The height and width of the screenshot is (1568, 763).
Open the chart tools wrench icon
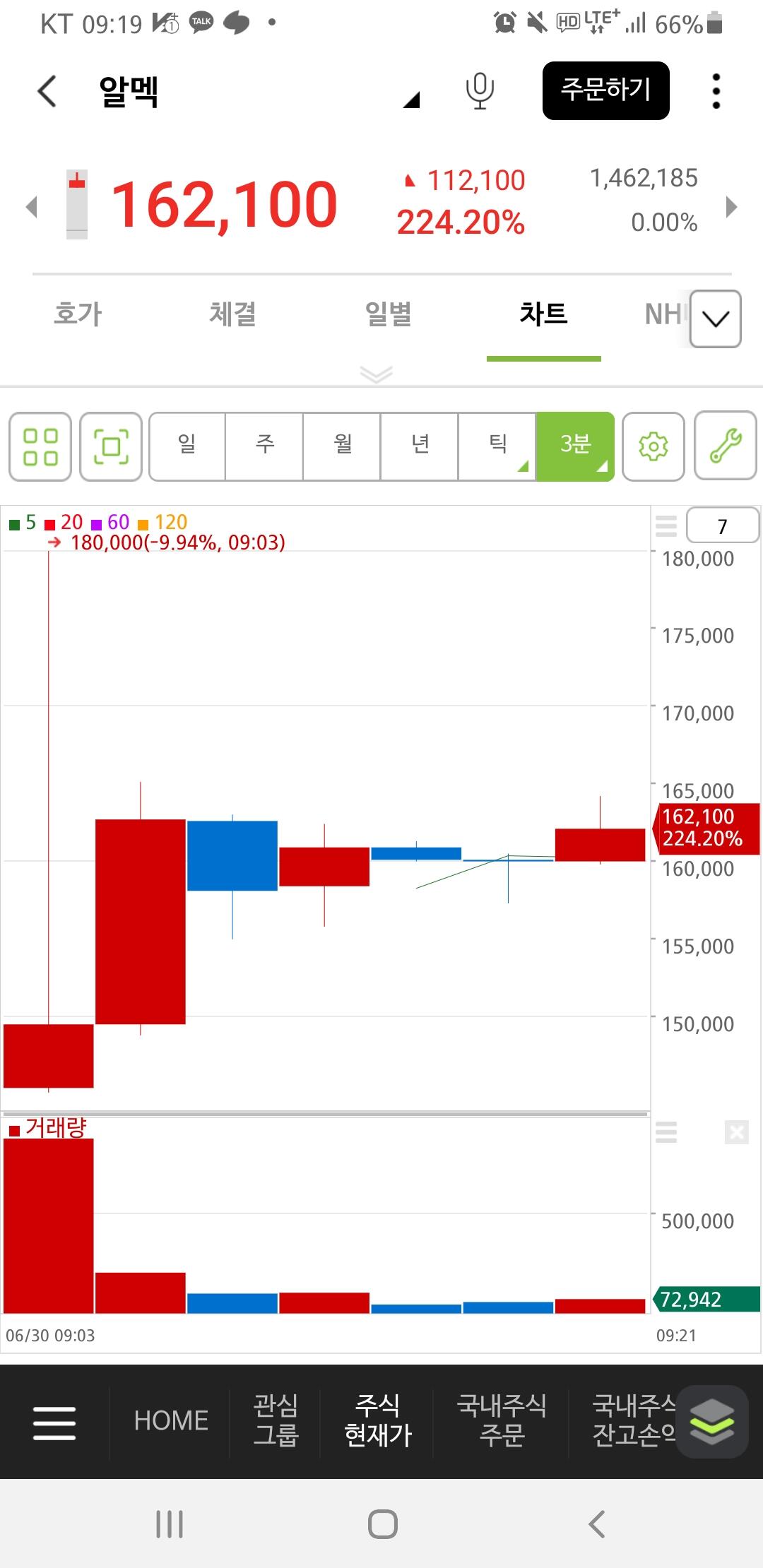[726, 446]
